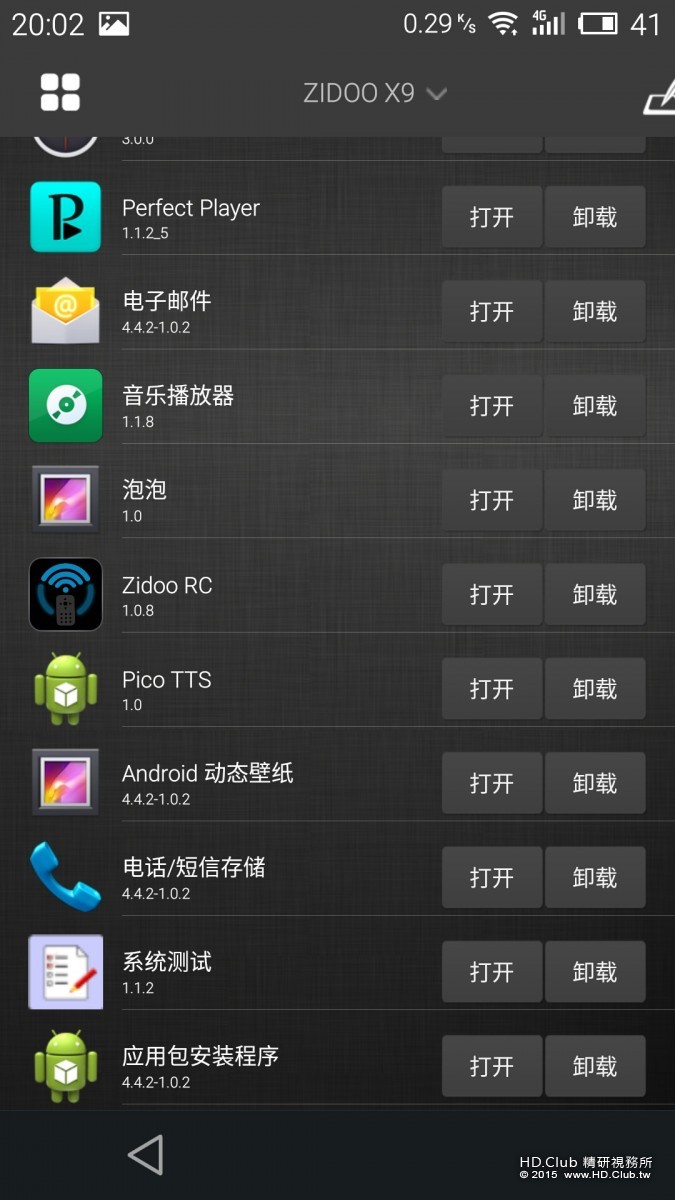Open Android 动态壁纸

[492, 783]
